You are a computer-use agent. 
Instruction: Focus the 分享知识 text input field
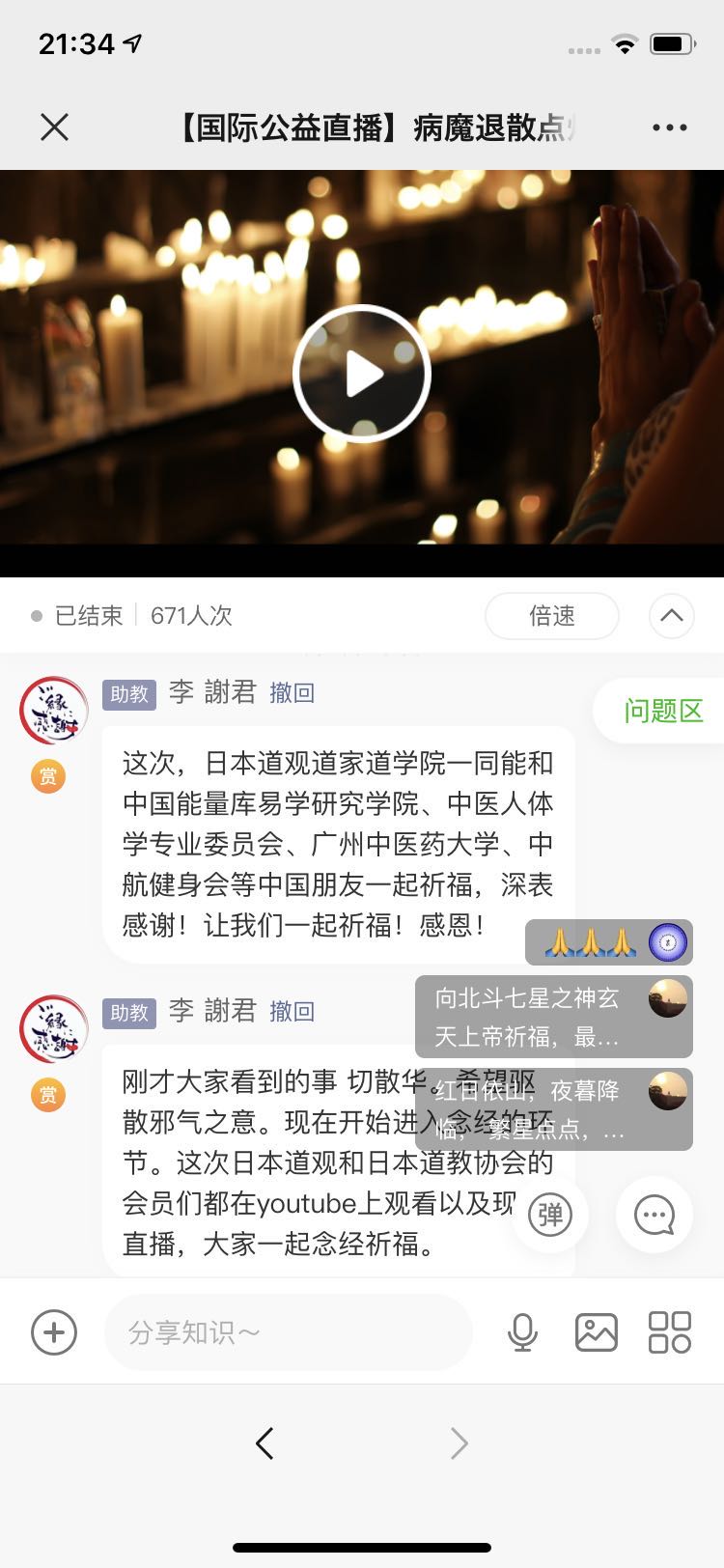click(x=288, y=1332)
